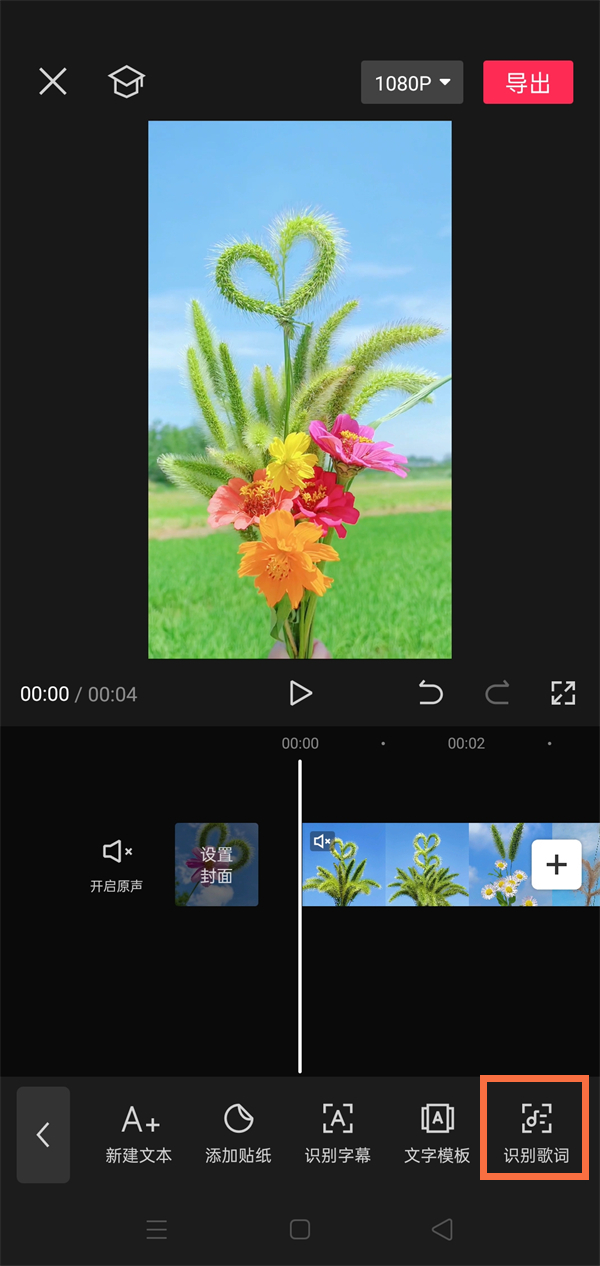Play the video preview
Image resolution: width=600 pixels, height=1266 pixels.
point(300,693)
